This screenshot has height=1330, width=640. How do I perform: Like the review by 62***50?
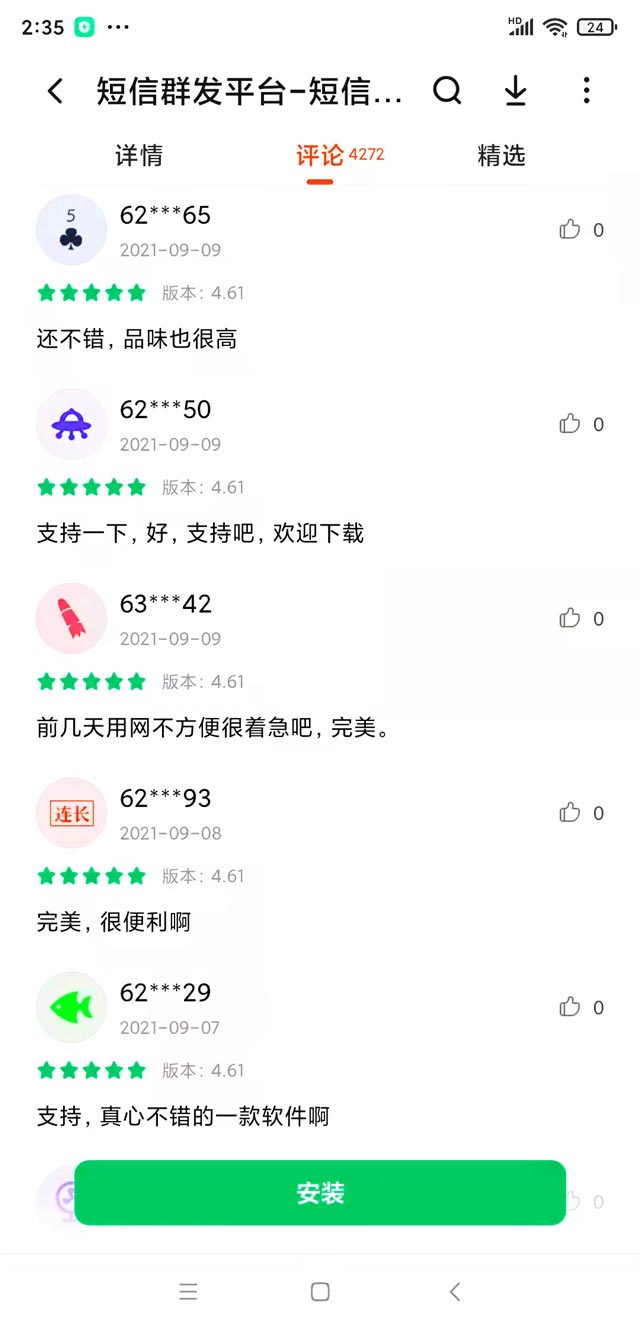[570, 424]
